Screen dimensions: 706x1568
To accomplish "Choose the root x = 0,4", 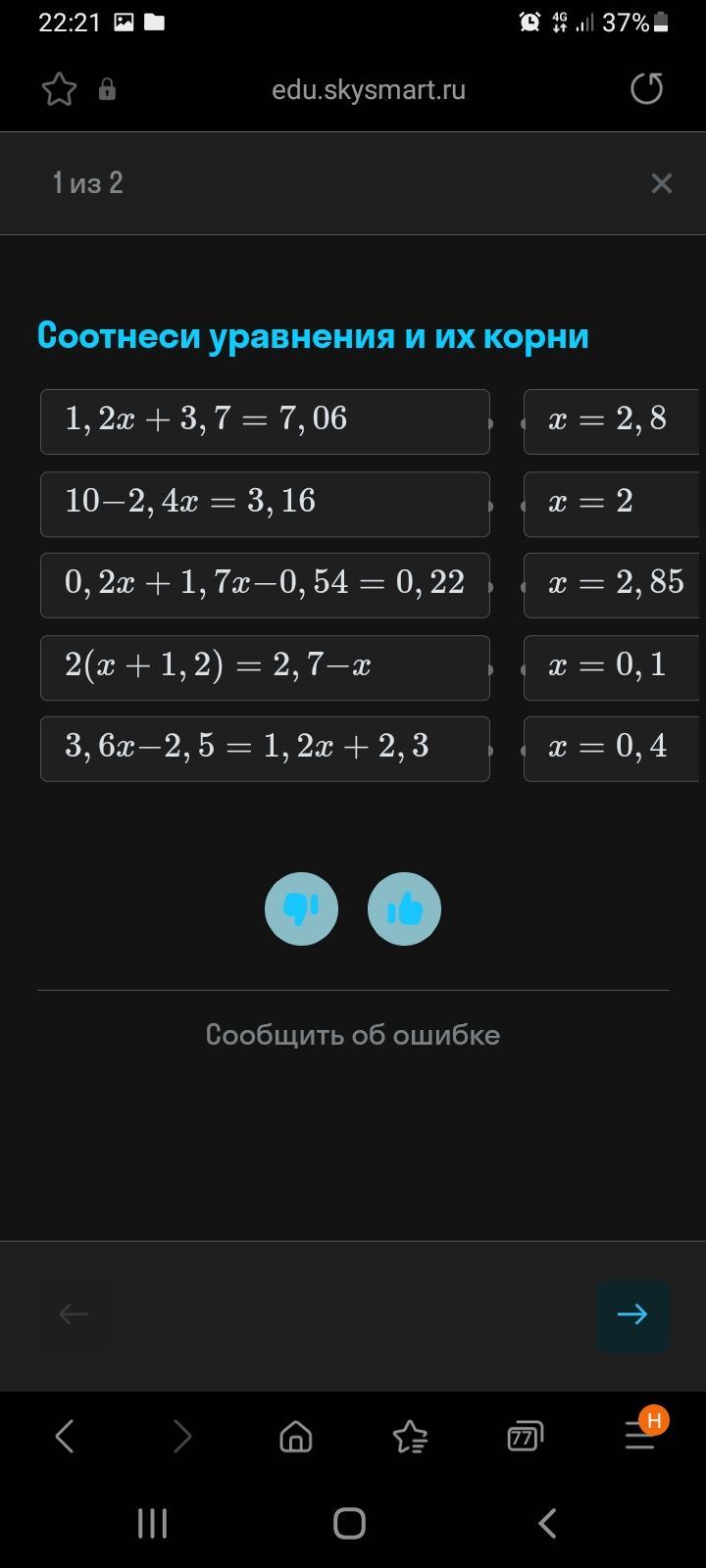I will click(x=610, y=749).
